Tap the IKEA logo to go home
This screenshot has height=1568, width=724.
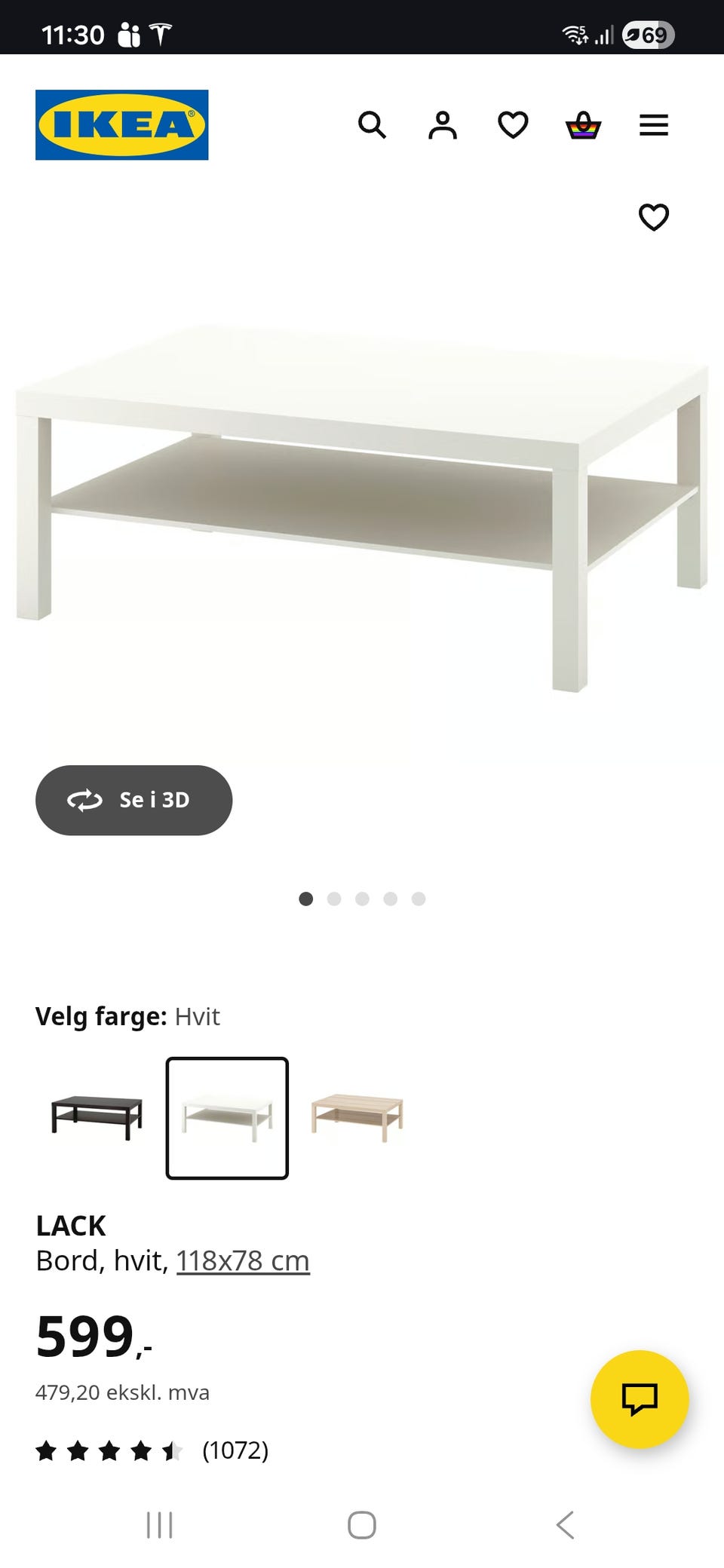click(x=121, y=123)
